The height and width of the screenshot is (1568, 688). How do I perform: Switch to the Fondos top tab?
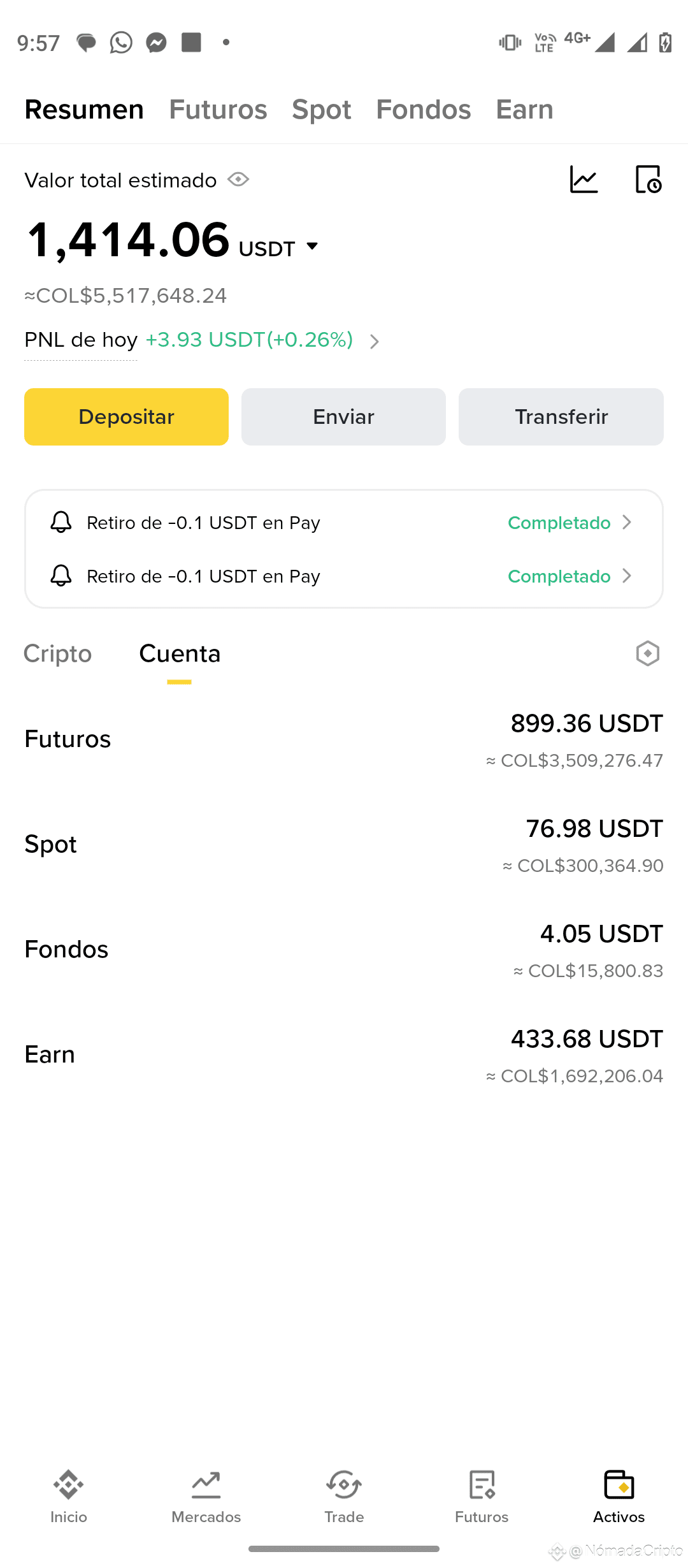coord(423,110)
